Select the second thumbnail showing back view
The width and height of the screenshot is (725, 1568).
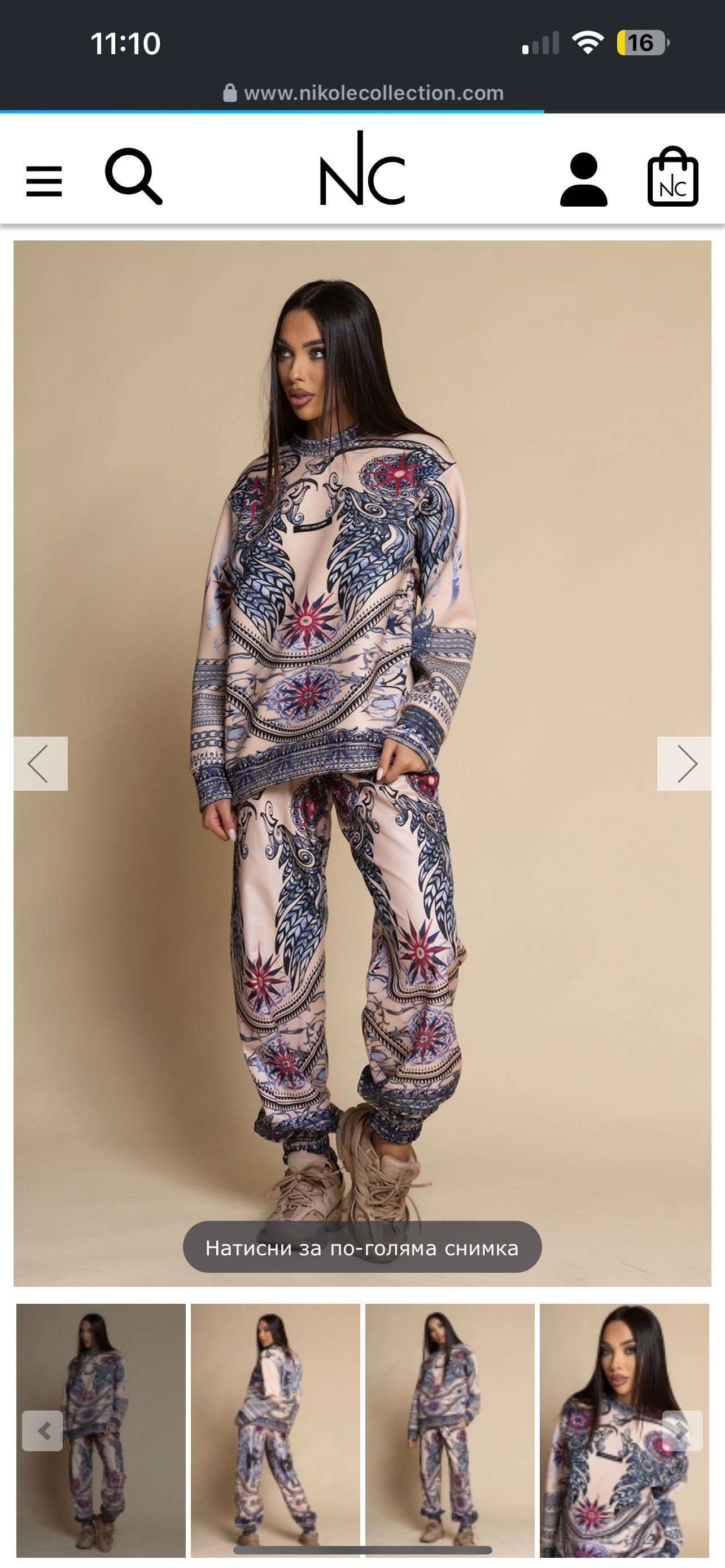tap(275, 1430)
